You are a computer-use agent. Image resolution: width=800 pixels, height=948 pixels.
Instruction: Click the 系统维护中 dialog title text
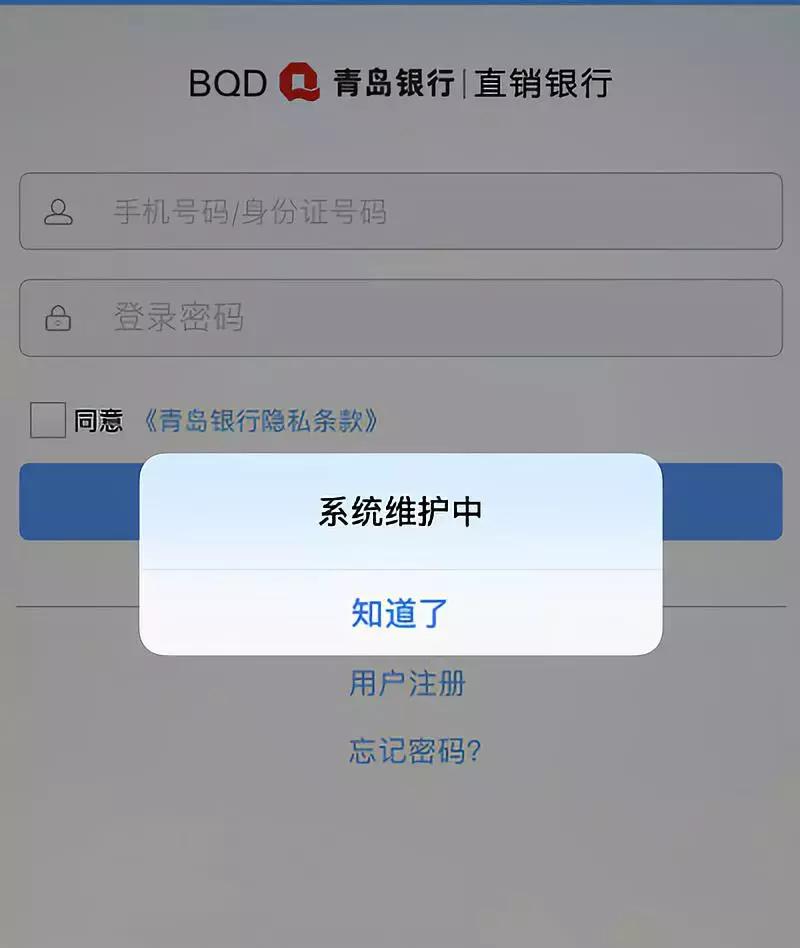click(400, 508)
